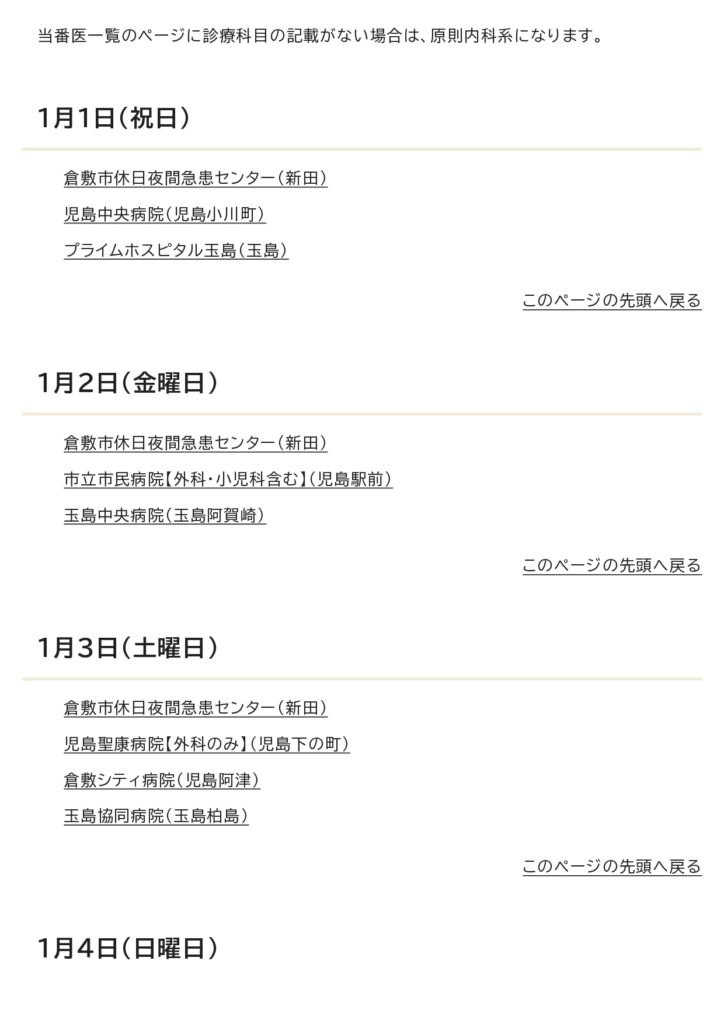Tap このページの先頭へ戻る under 1月3日

click(611, 866)
